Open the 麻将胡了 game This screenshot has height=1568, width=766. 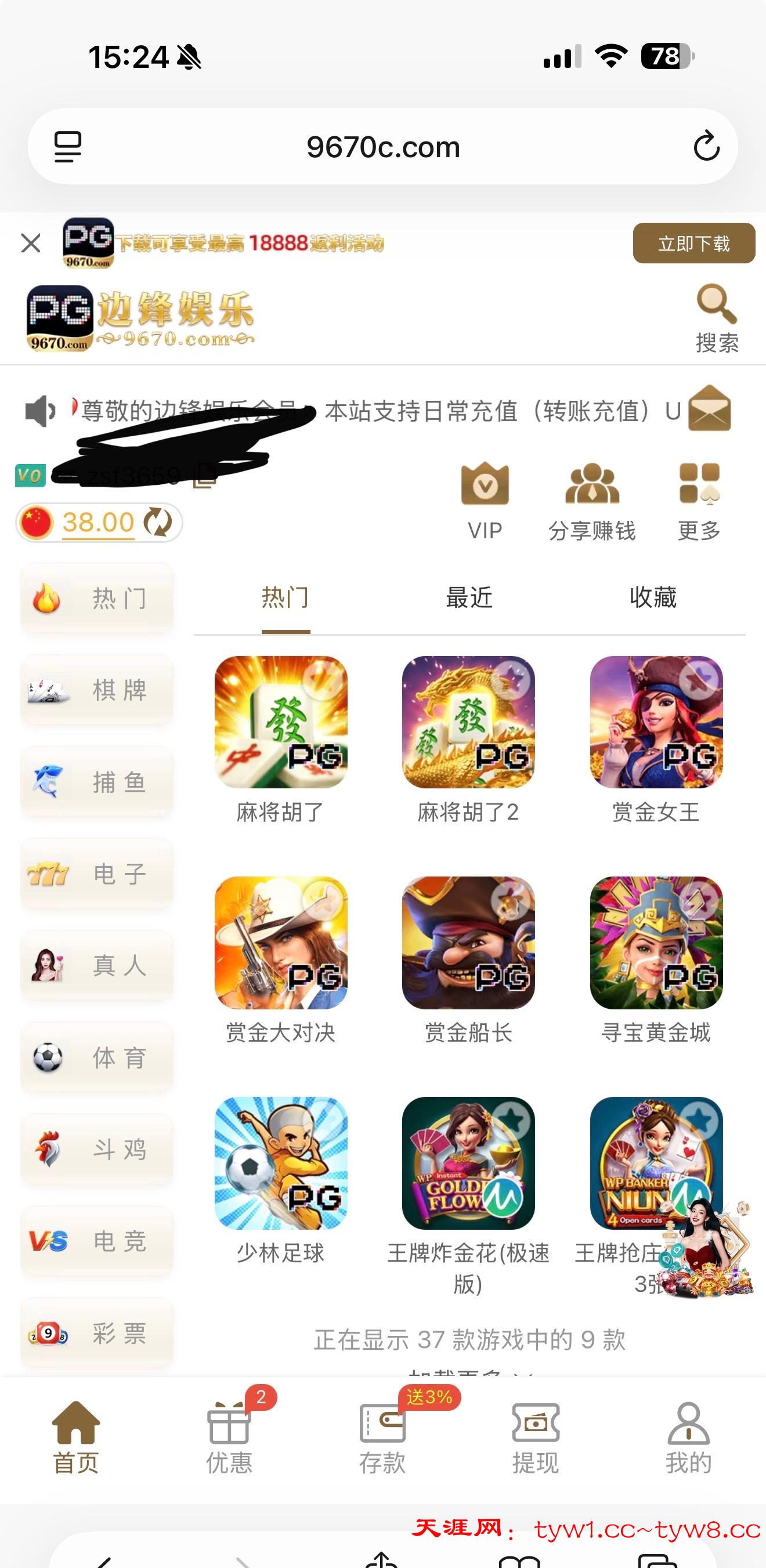click(281, 723)
